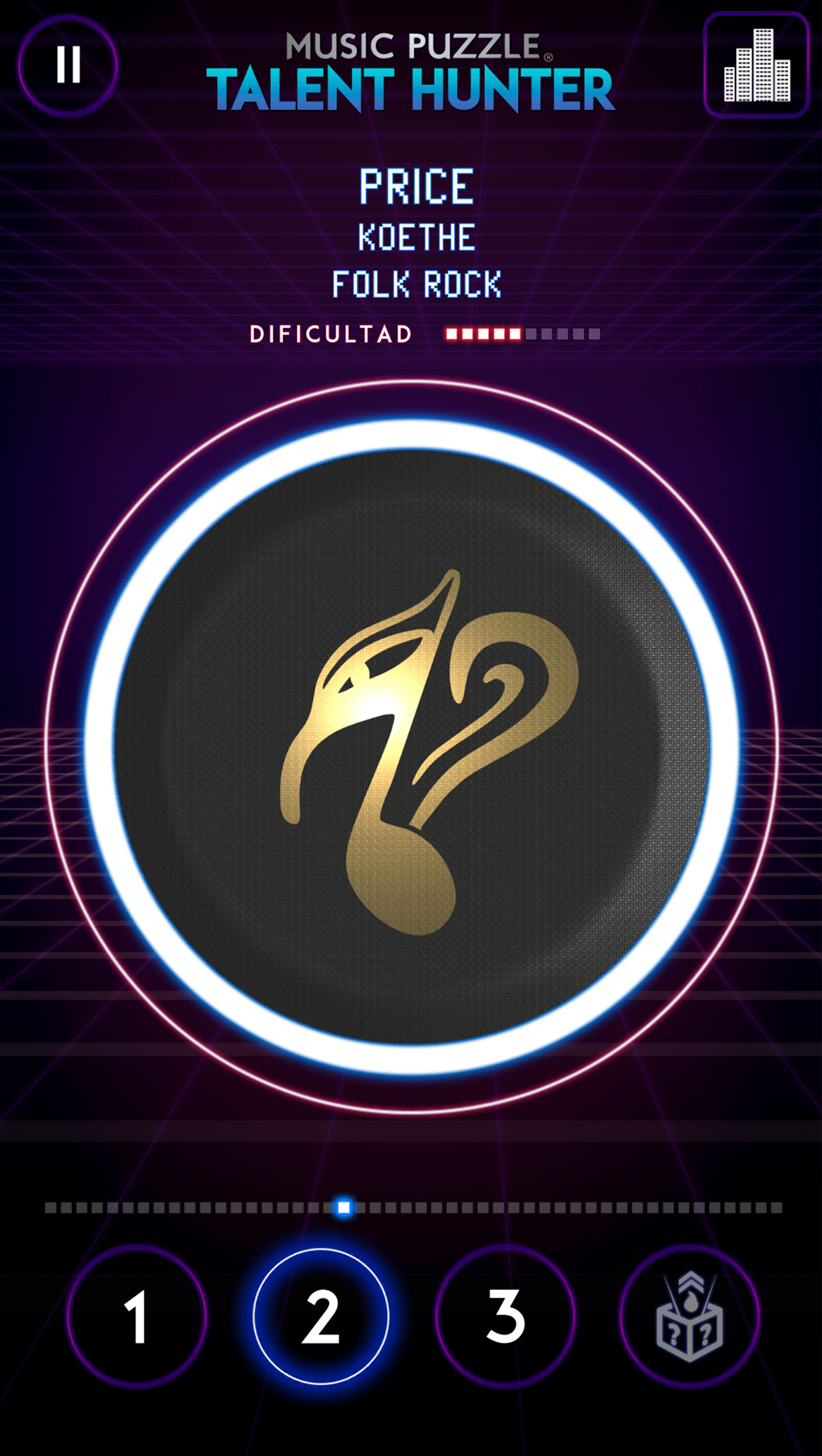Pause the game
Viewport: 822px width, 1456px height.
(68, 65)
